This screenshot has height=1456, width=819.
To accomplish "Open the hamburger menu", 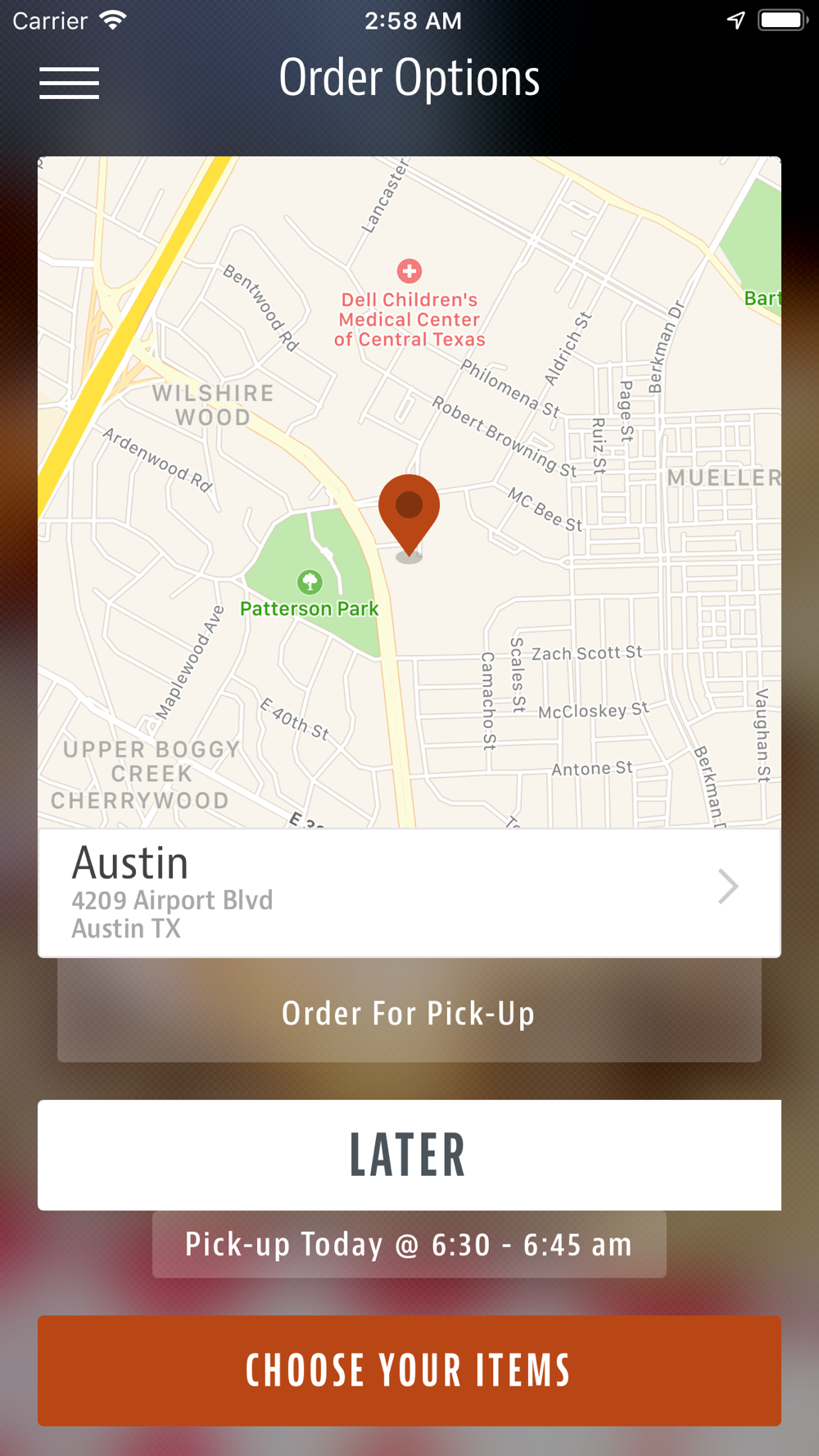I will point(69,84).
